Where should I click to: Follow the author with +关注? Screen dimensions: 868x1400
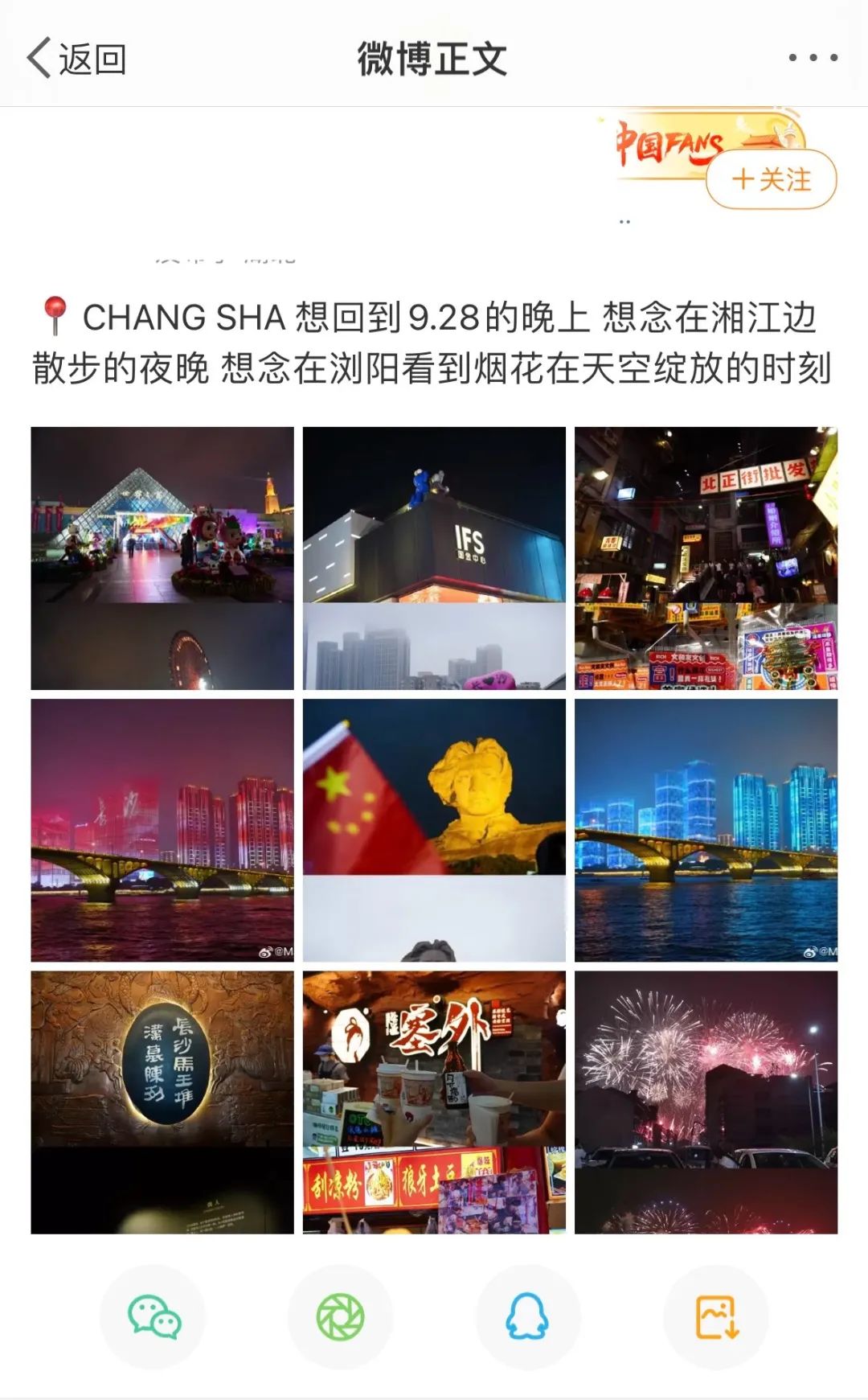tap(771, 179)
